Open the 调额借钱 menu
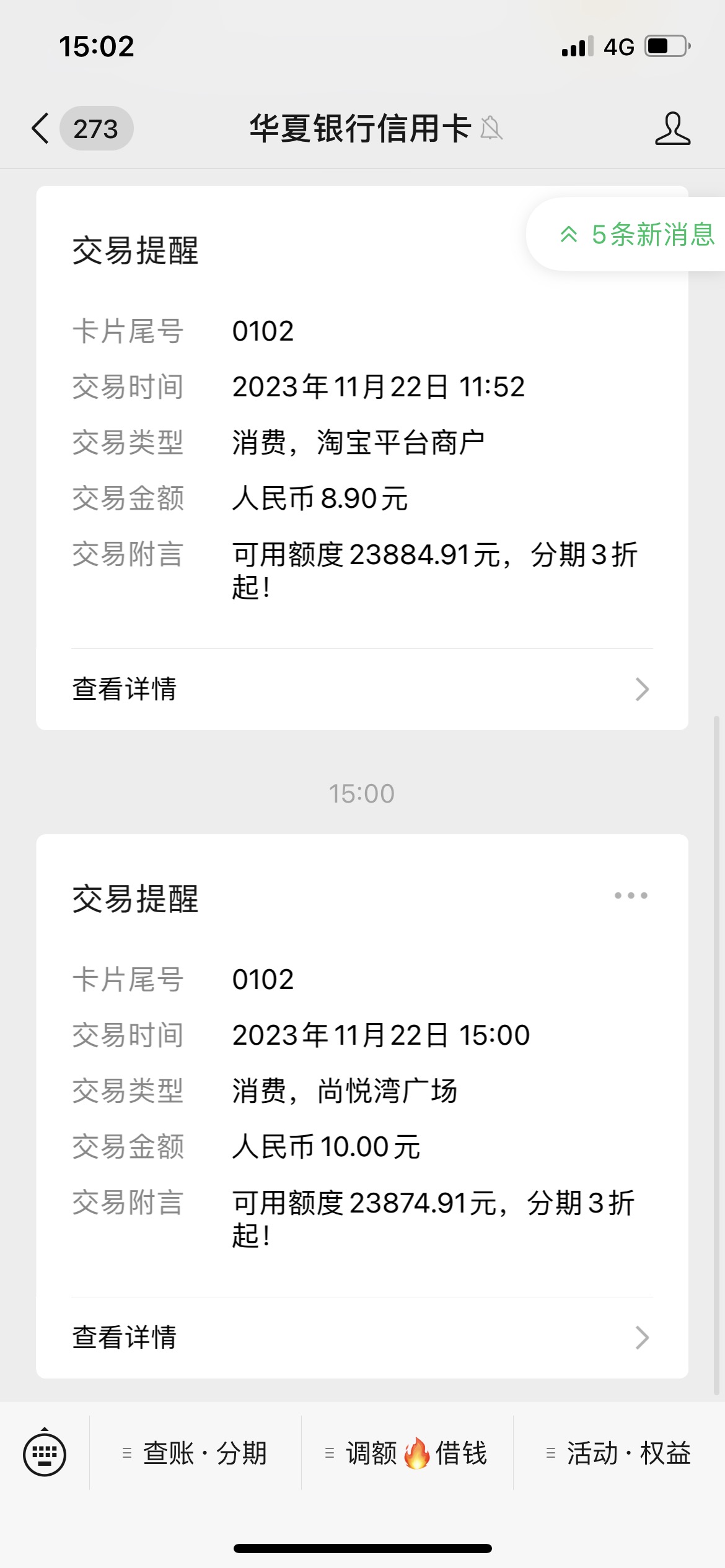Viewport: 725px width, 1568px height. tap(407, 1453)
